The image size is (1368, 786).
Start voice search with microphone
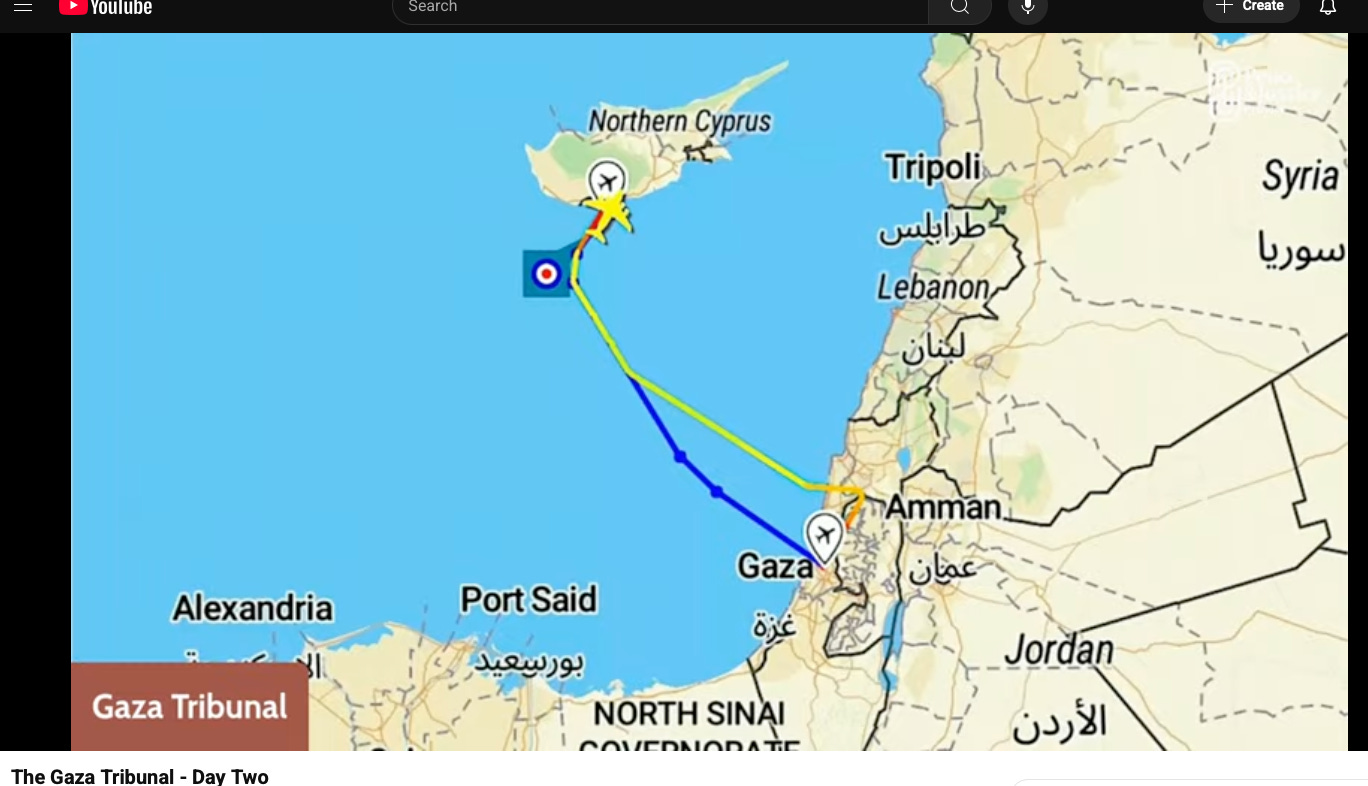pyautogui.click(x=1027, y=7)
